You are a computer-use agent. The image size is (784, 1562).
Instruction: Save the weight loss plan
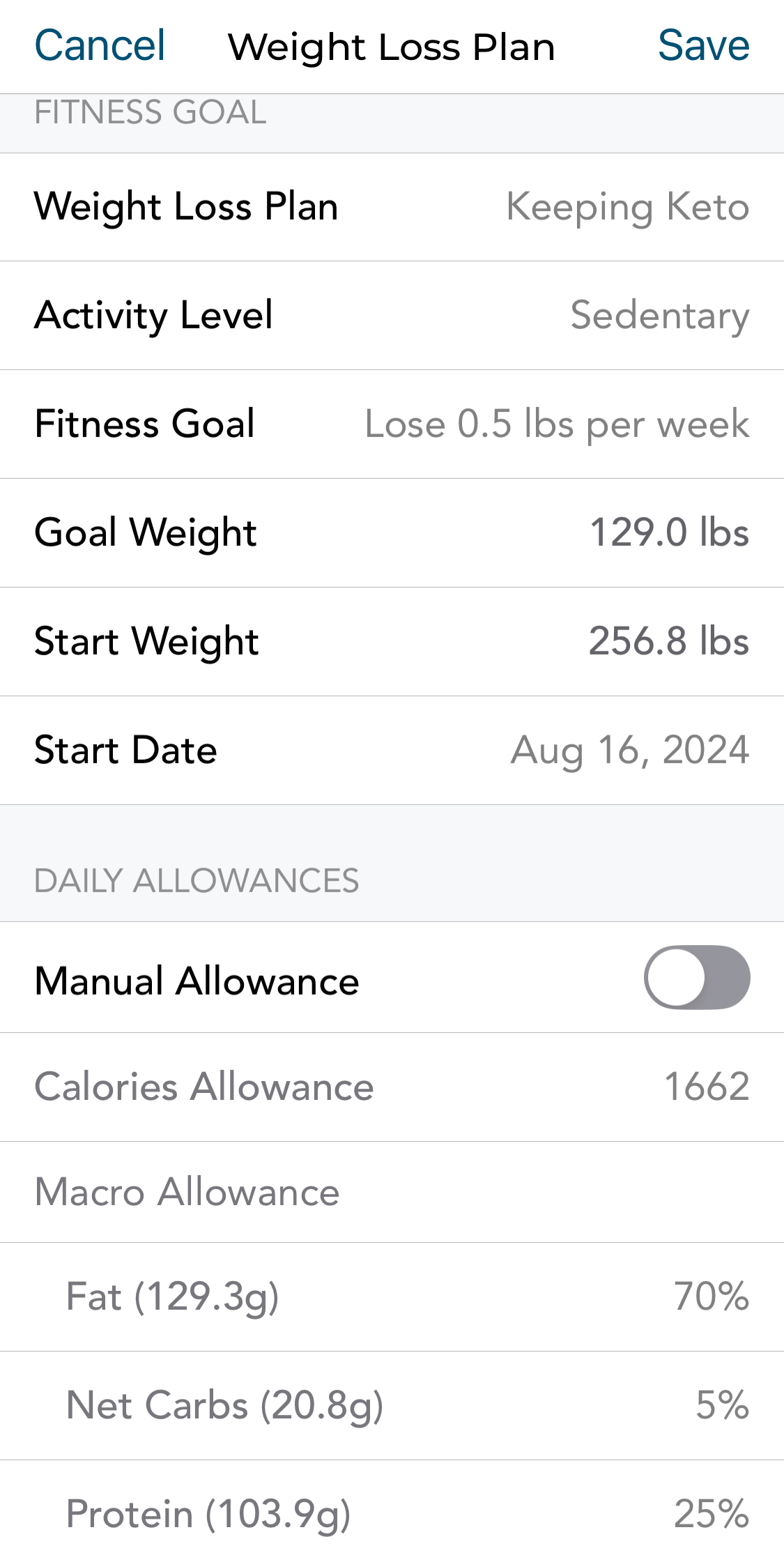[x=703, y=46]
